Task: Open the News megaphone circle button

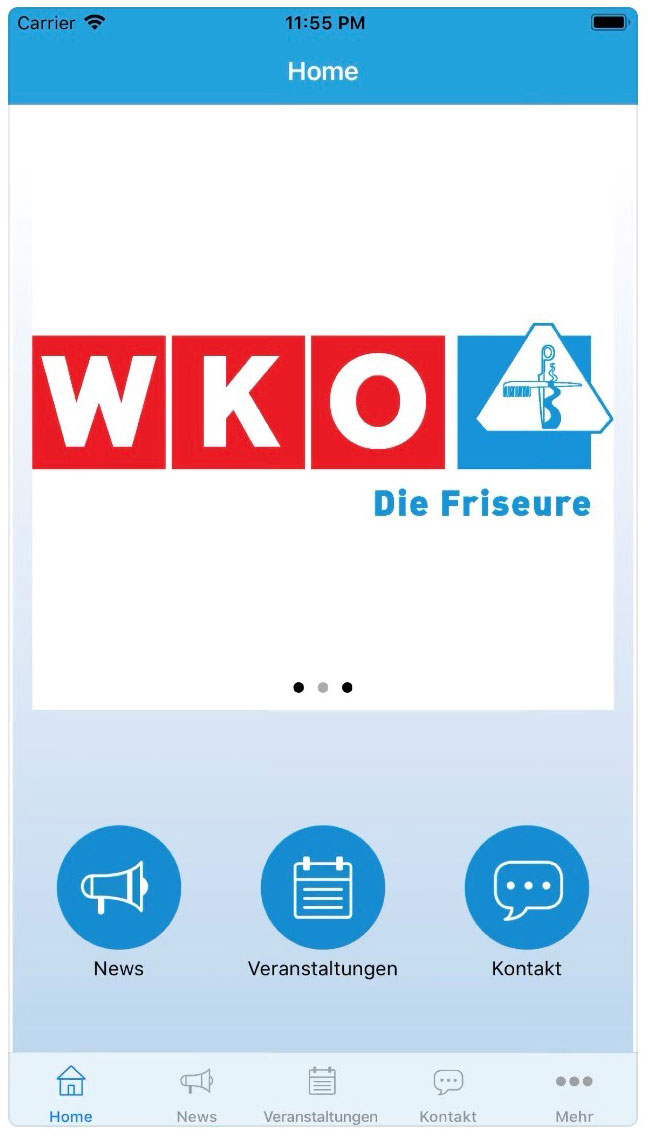Action: click(x=119, y=886)
